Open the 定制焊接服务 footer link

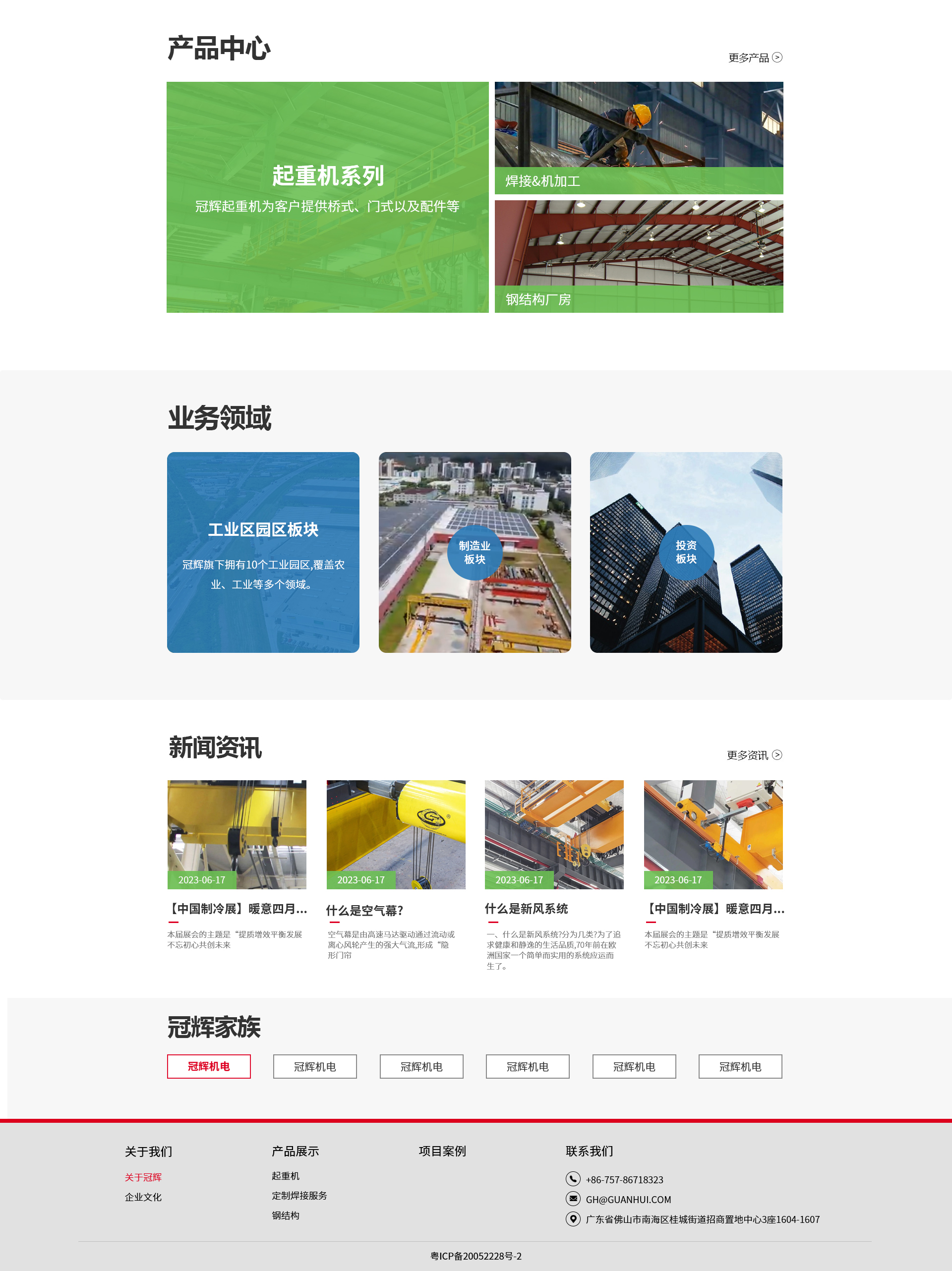pos(299,1196)
